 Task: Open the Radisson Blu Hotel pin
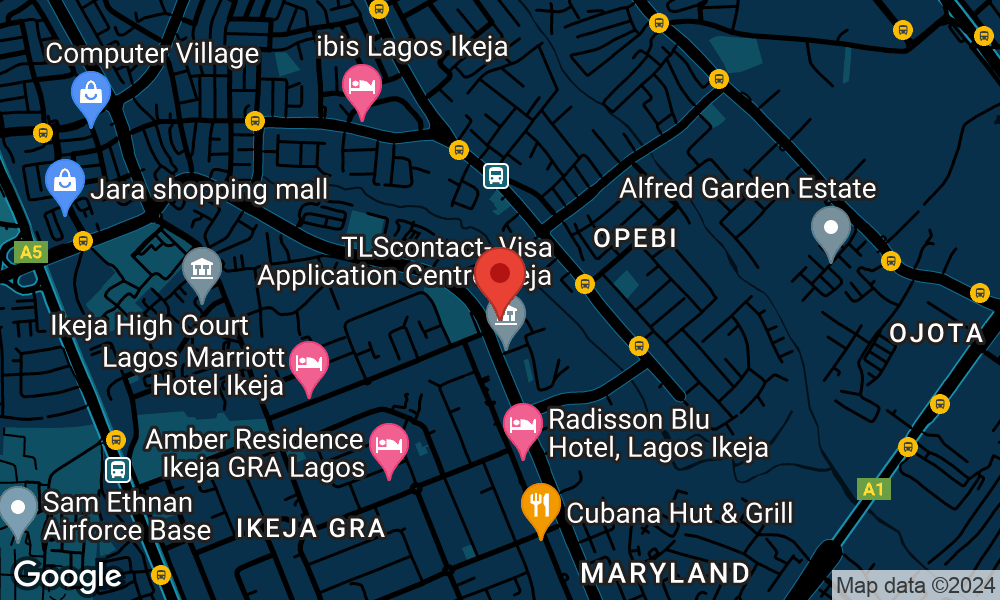(522, 426)
